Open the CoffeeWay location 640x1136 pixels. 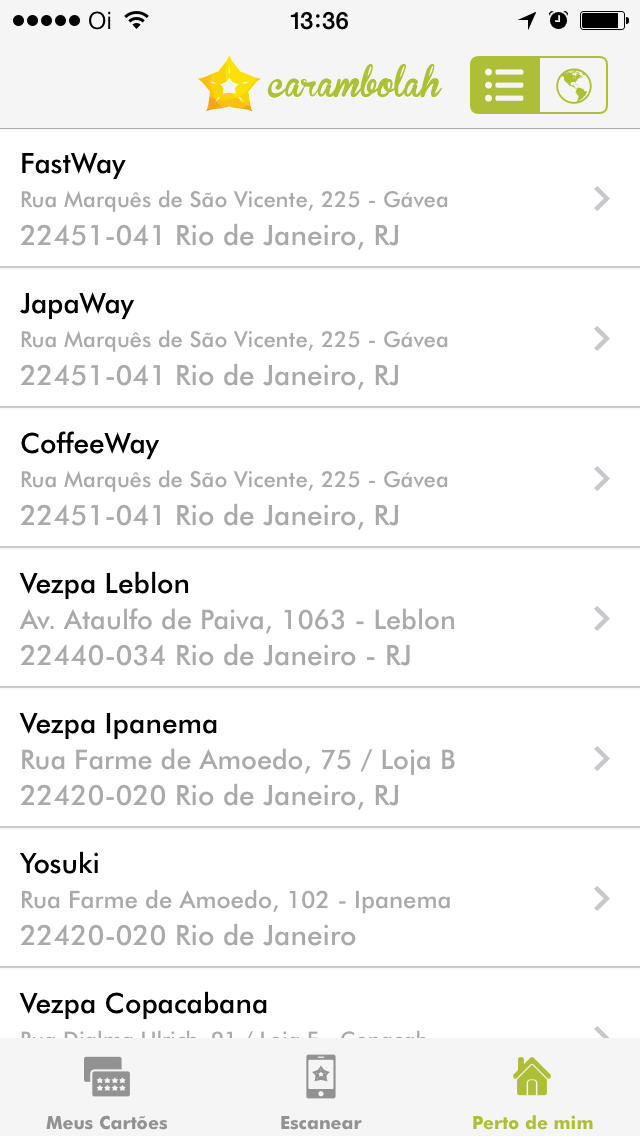(x=320, y=477)
